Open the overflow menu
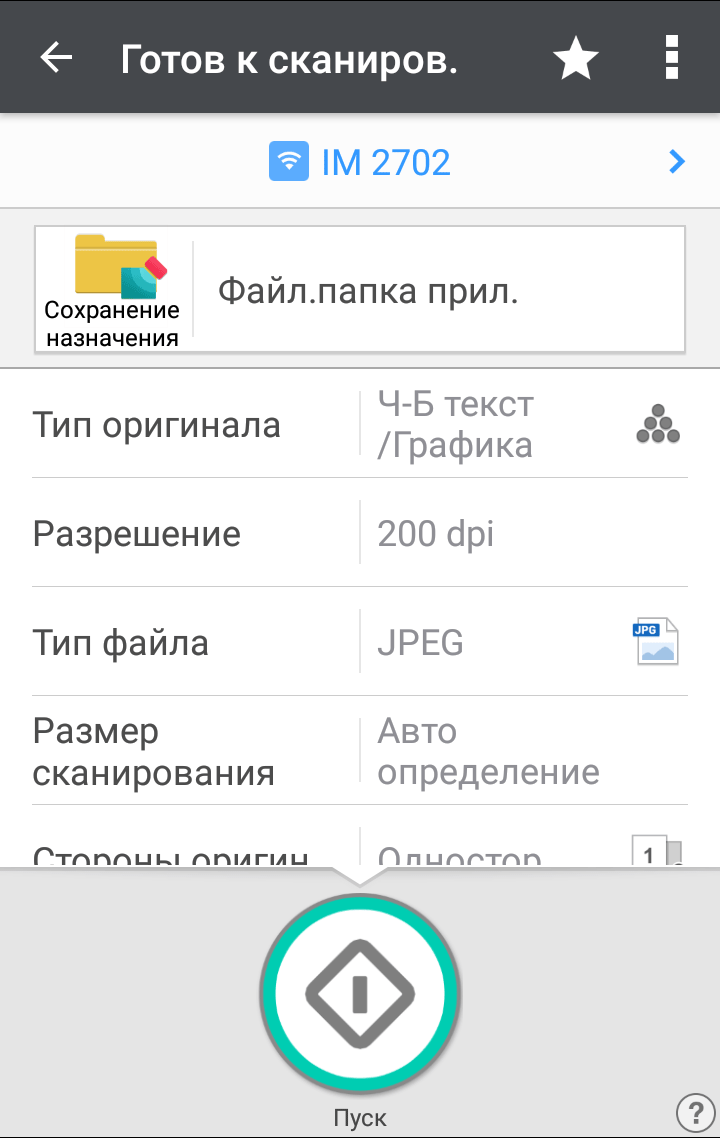This screenshot has width=720, height=1138. [x=672, y=58]
